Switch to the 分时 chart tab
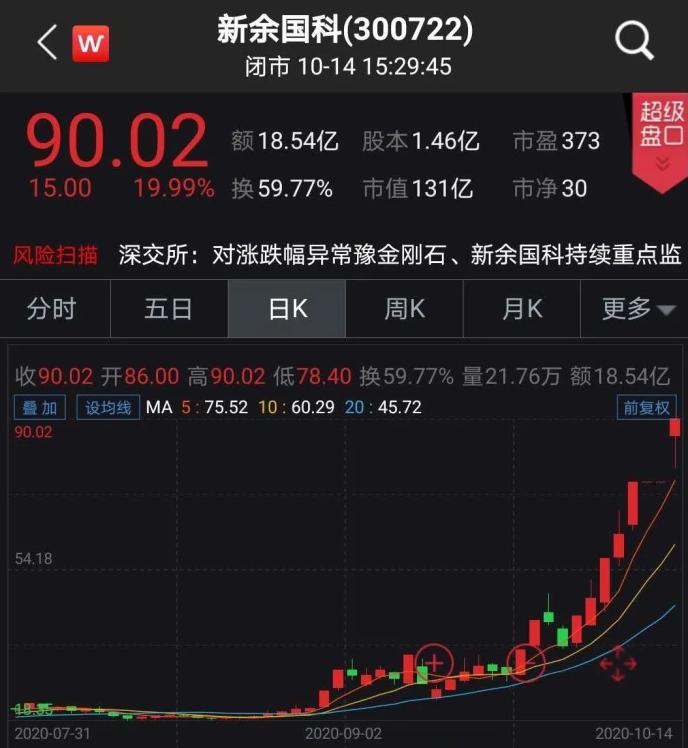 pyautogui.click(x=51, y=309)
